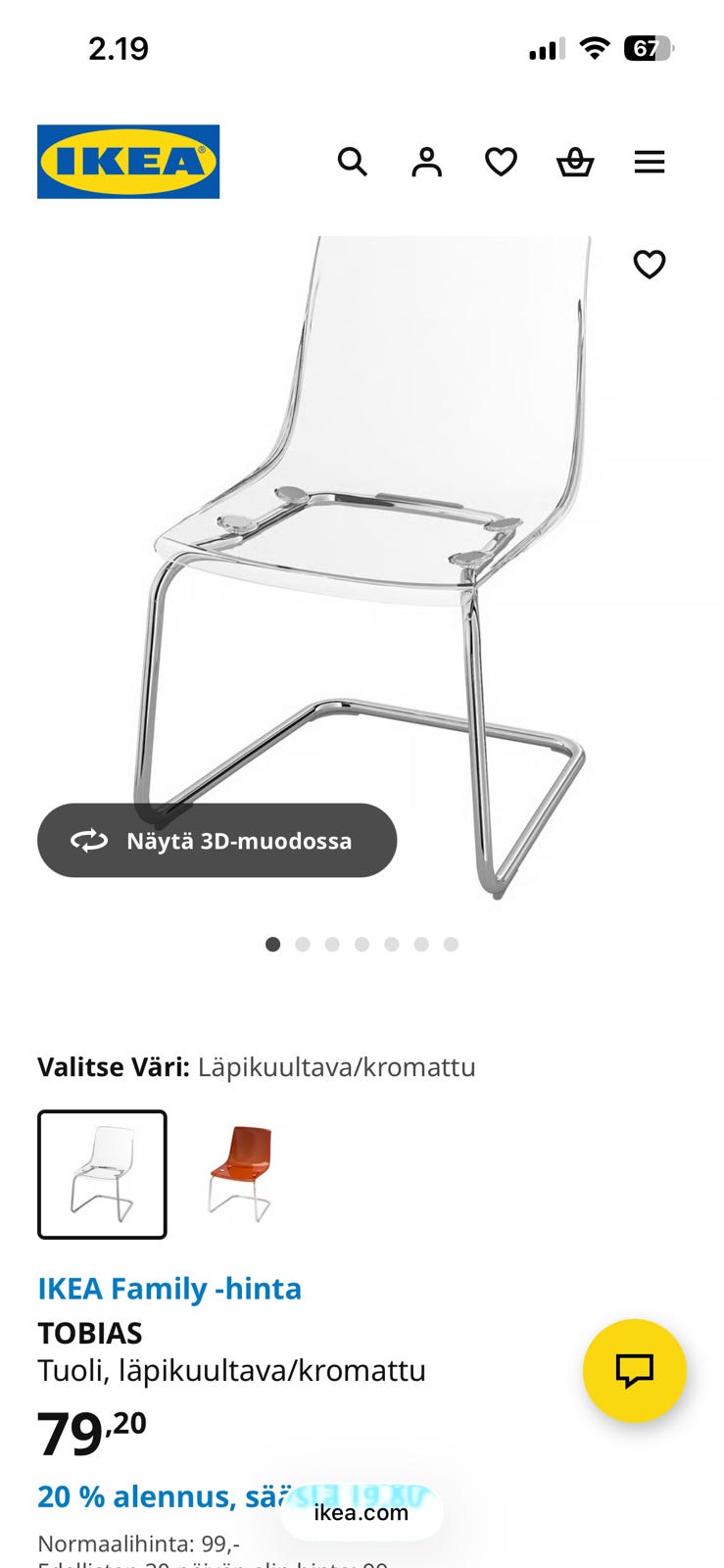Open the account profile icon
The height and width of the screenshot is (1568, 724).
[427, 163]
